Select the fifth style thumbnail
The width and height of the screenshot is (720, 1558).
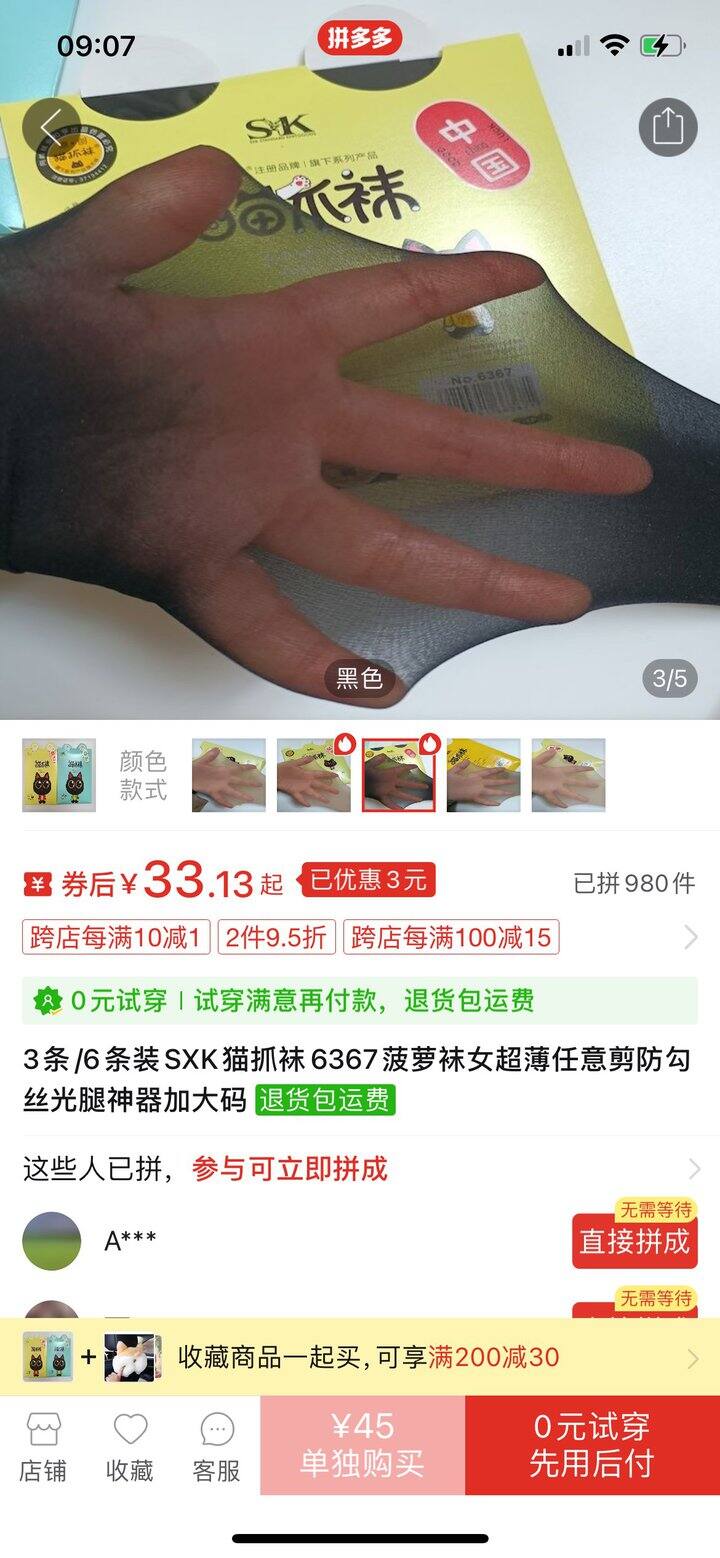click(x=568, y=775)
